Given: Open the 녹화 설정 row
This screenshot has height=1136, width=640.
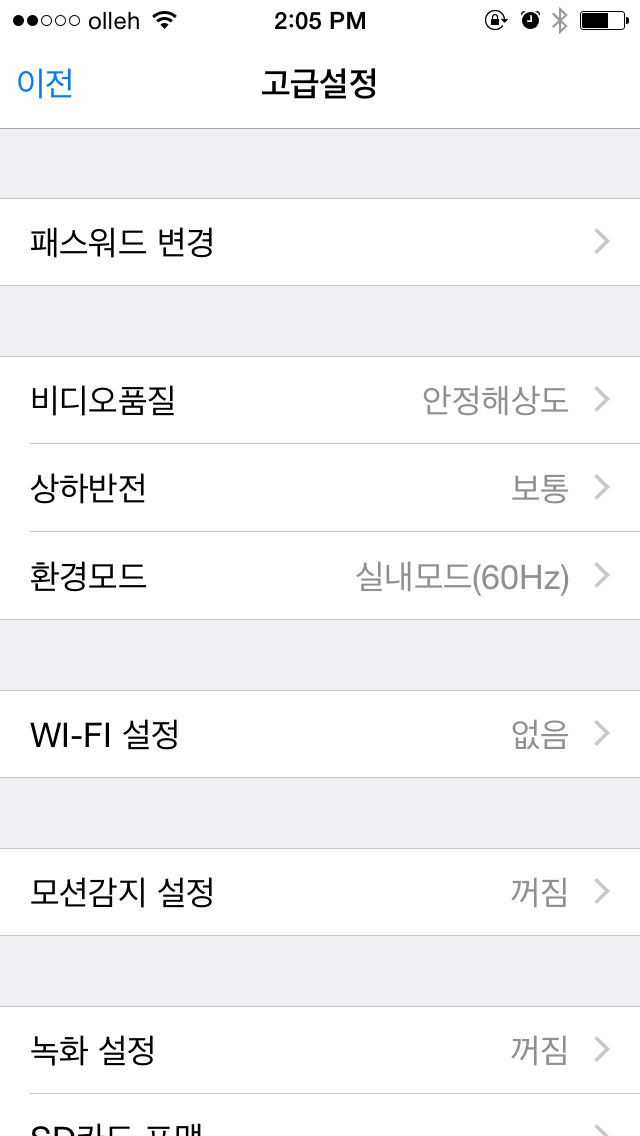Looking at the screenshot, I should [320, 1050].
